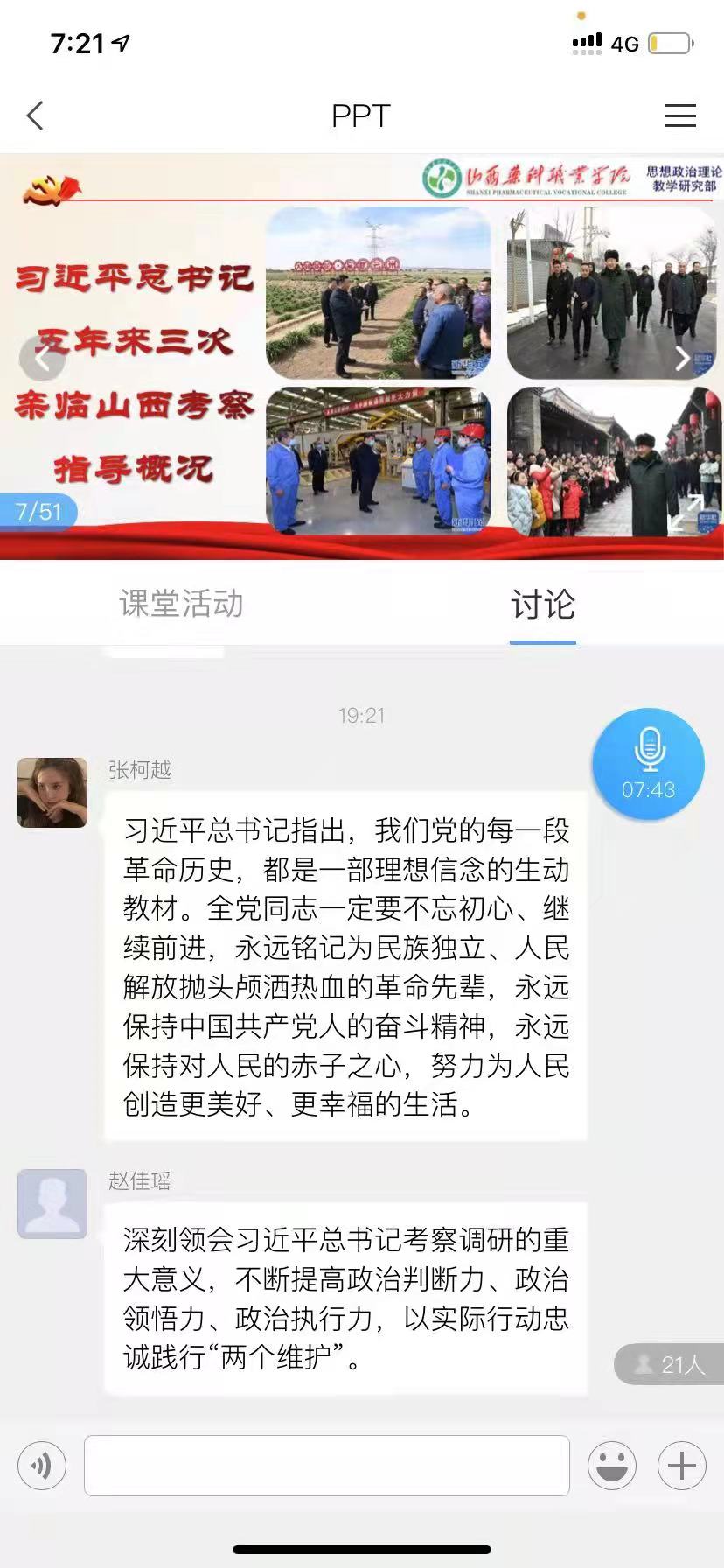This screenshot has width=724, height=1568.
Task: View the 21人 participant list
Action: point(671,1364)
